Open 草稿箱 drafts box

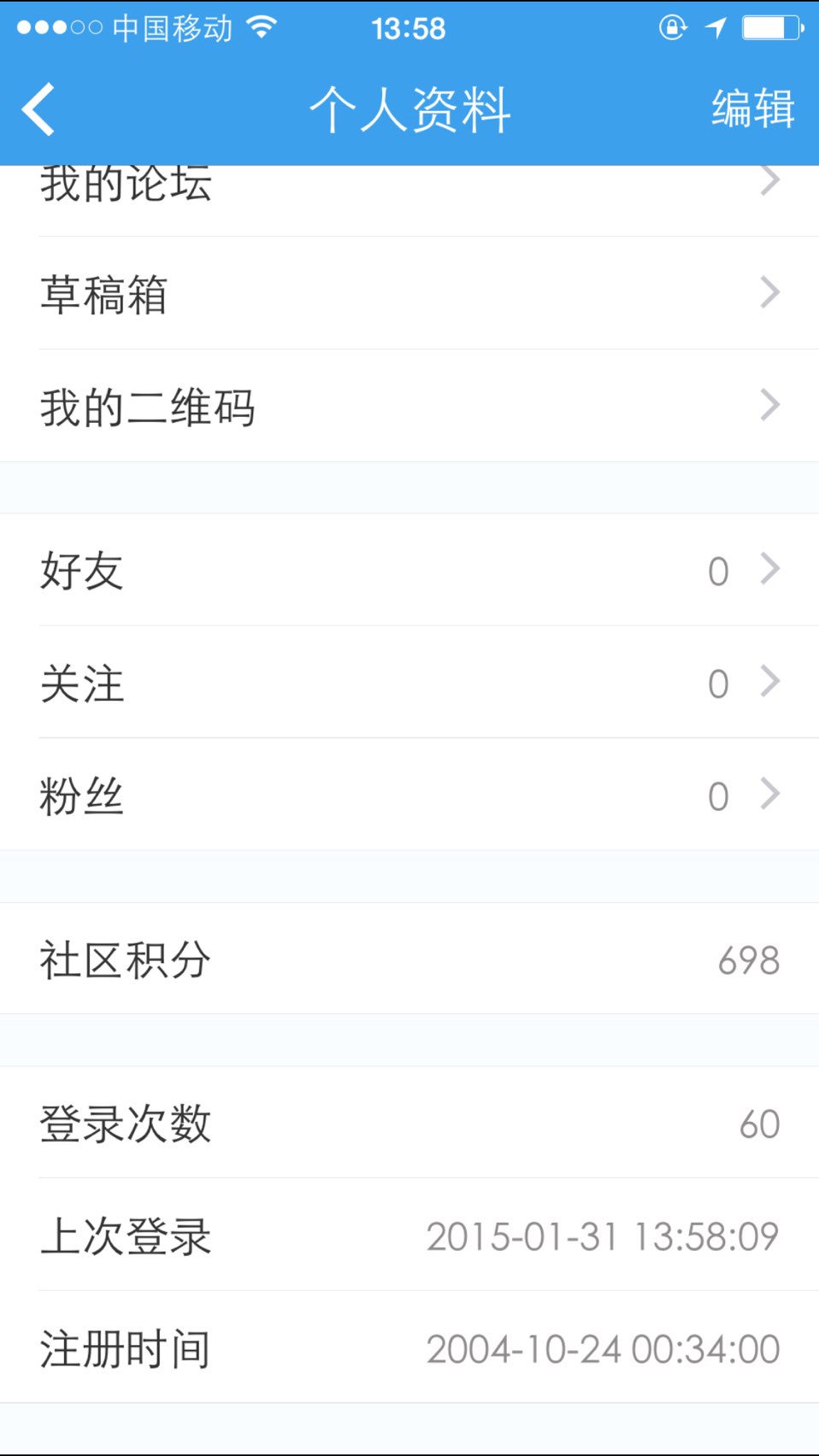coord(409,293)
